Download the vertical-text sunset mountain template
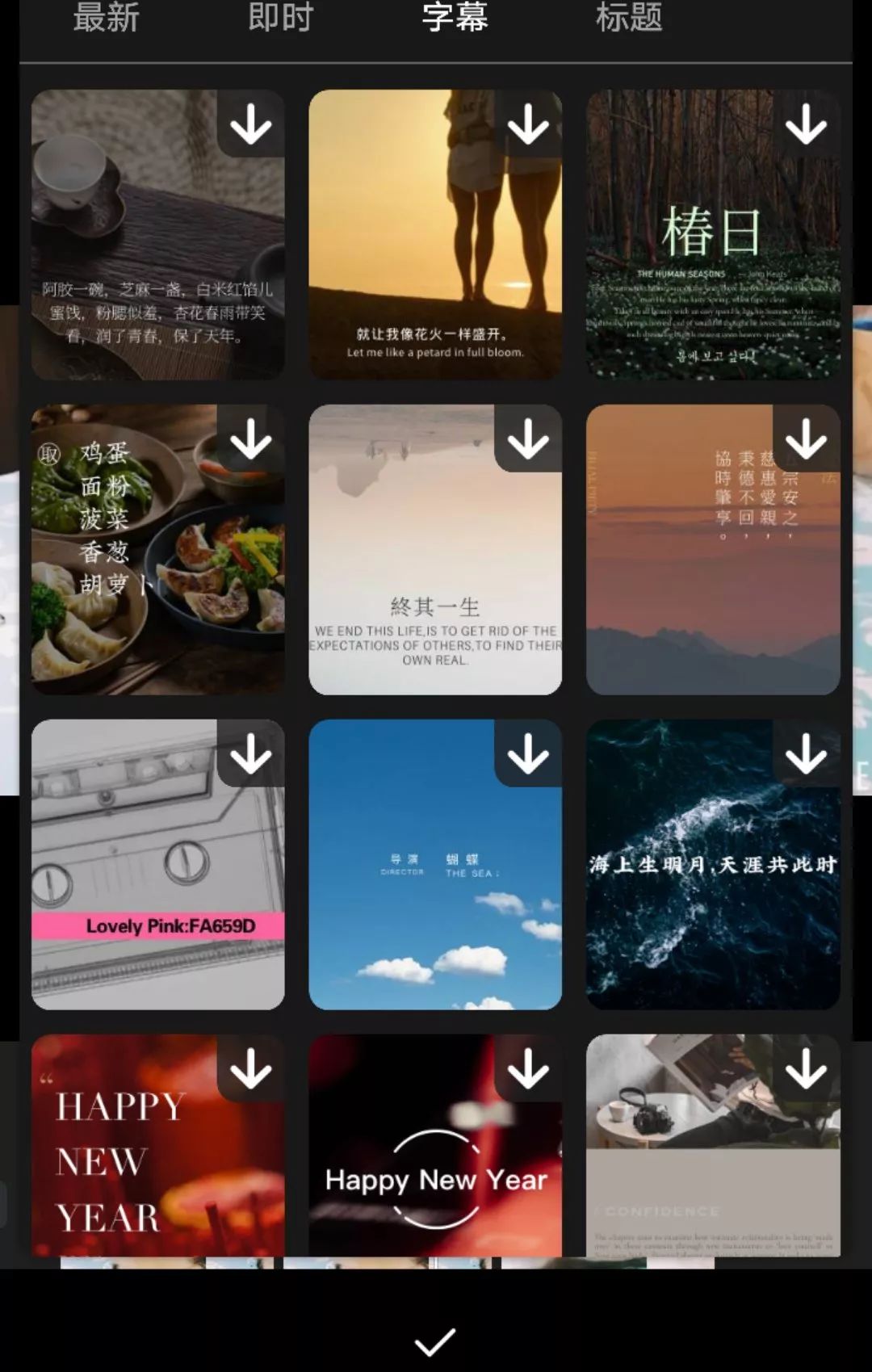This screenshot has width=872, height=1372. coord(806,440)
